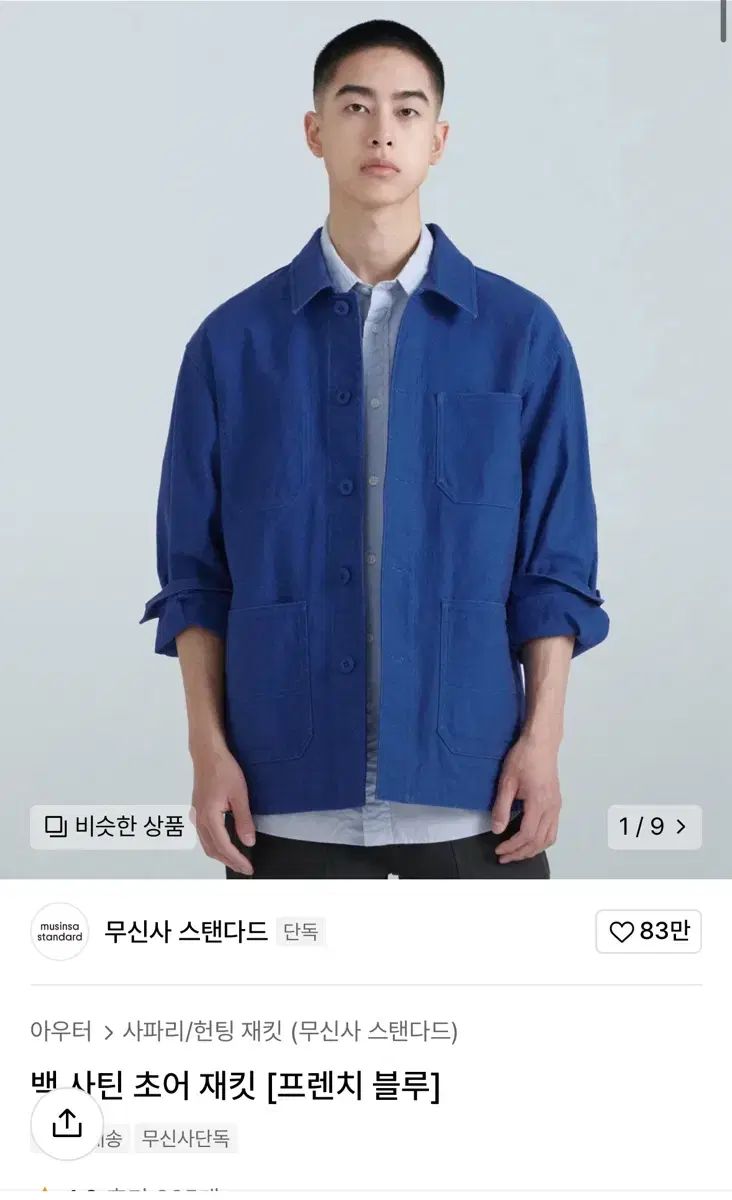Go to next product image 1/9
Viewport: 732px width, 1200px height.
[654, 827]
